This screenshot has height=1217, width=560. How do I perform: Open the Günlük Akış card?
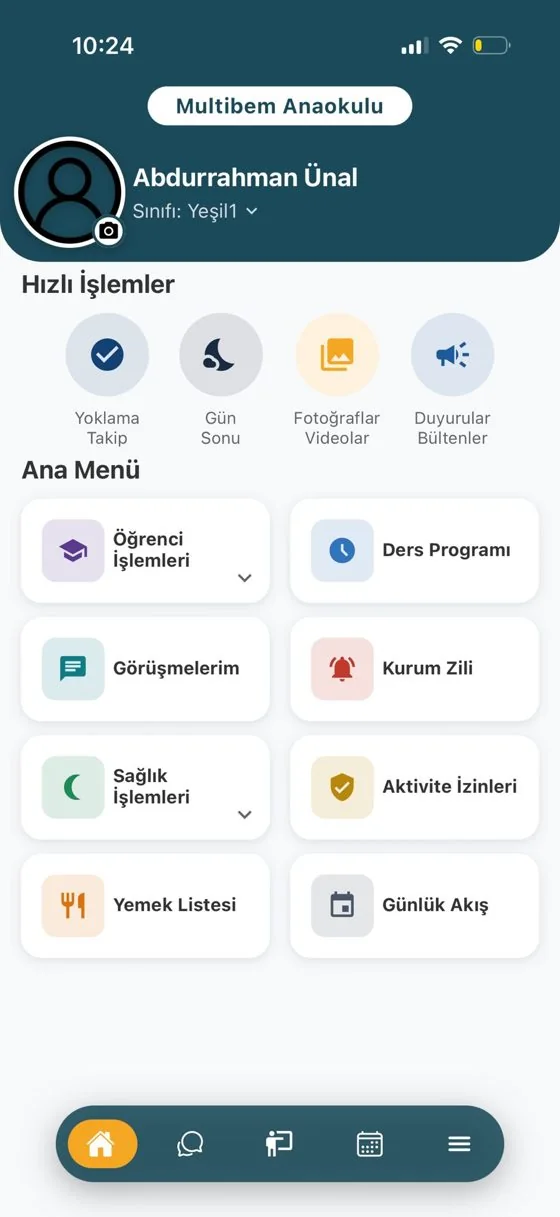(x=415, y=906)
